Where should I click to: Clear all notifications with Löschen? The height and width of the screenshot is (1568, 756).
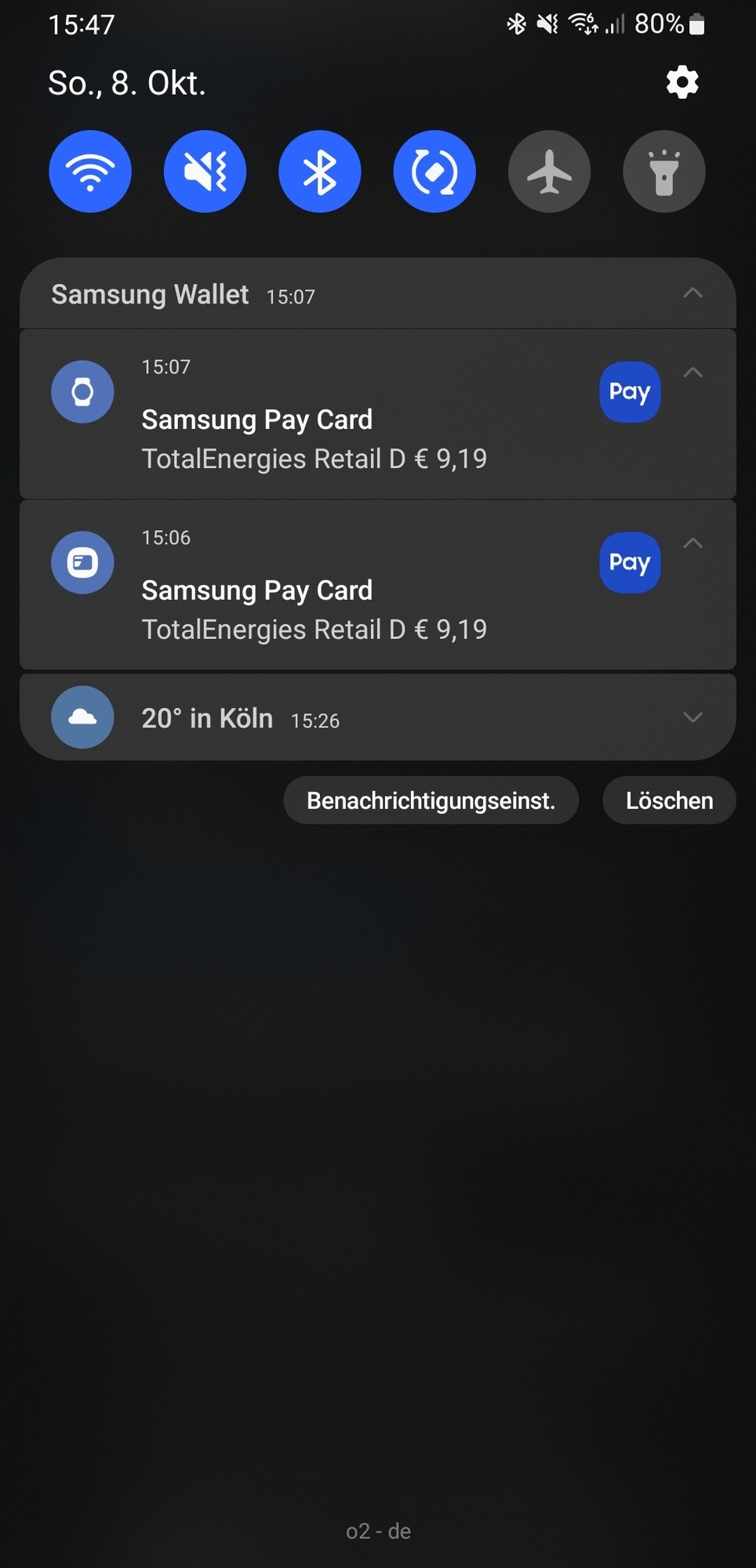[669, 800]
